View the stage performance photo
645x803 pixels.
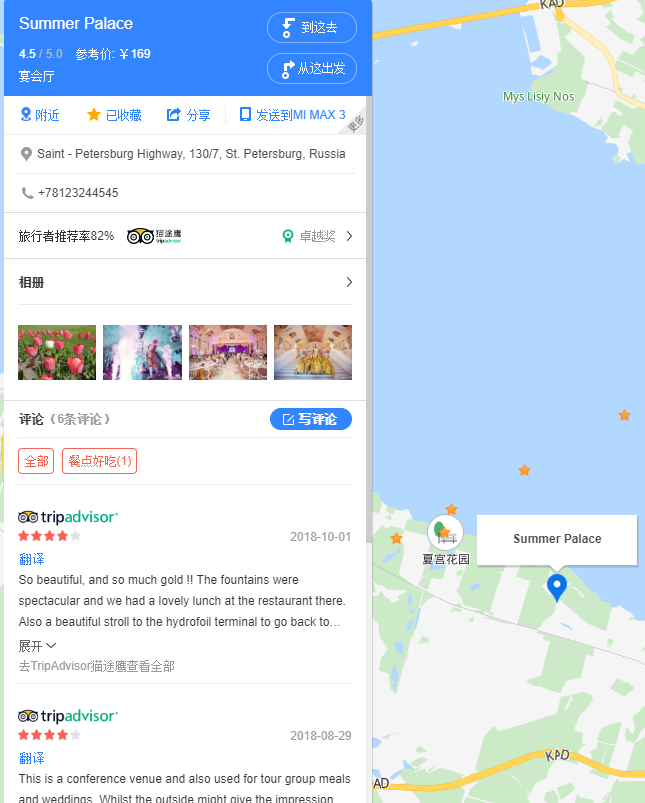pyautogui.click(x=142, y=352)
